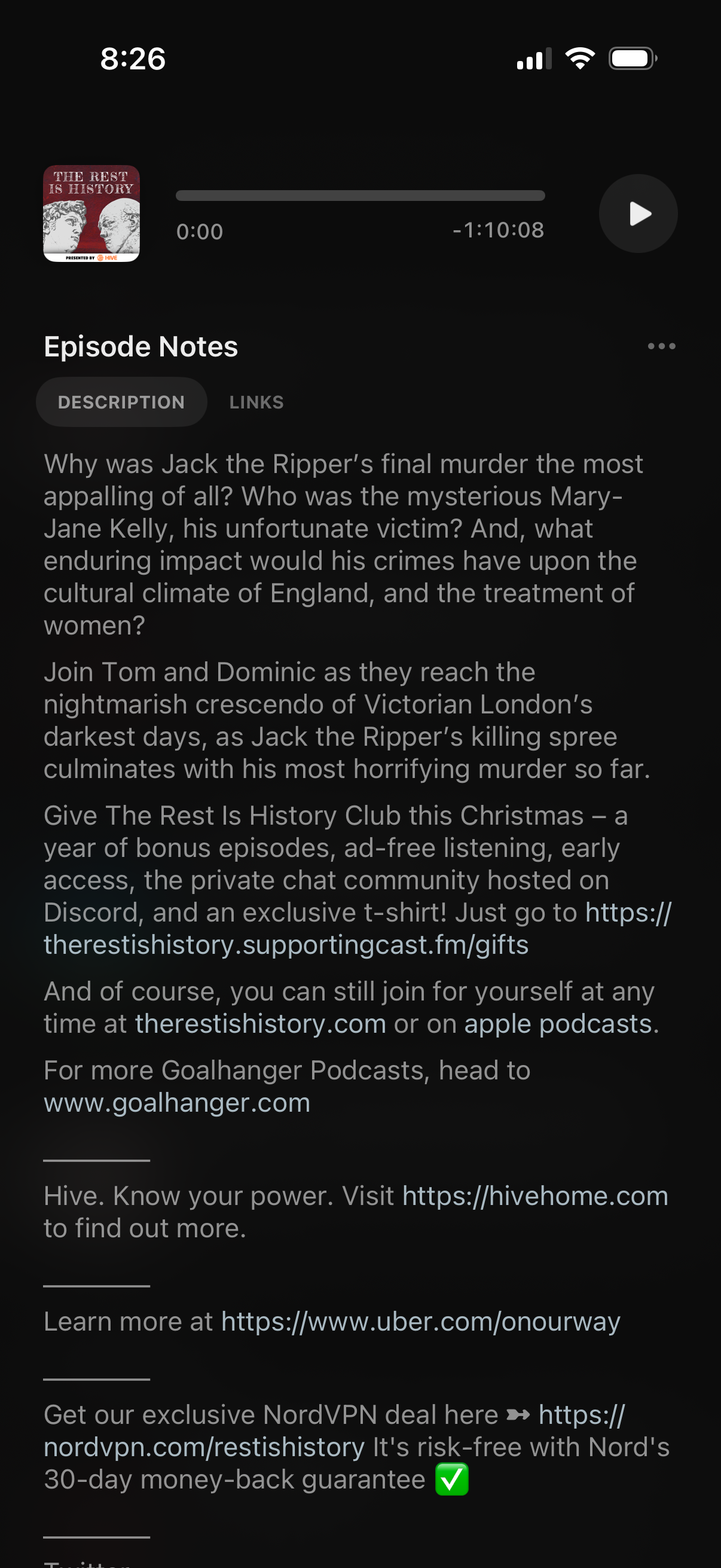This screenshot has height=1568, width=721.
Task: Open the supportingcast.fm/gifts link
Action: click(286, 945)
